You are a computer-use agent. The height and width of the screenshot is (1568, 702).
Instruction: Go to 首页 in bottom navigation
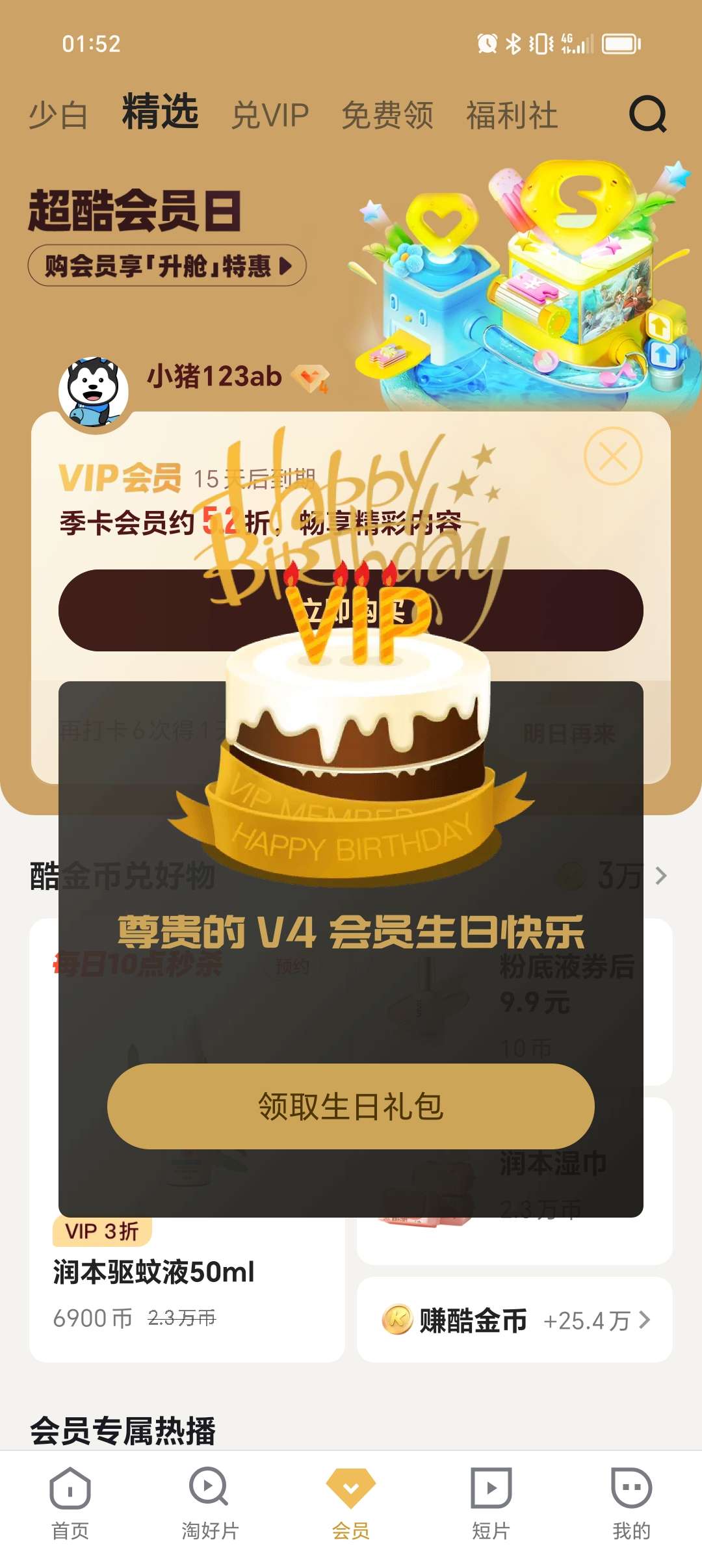click(x=70, y=1503)
